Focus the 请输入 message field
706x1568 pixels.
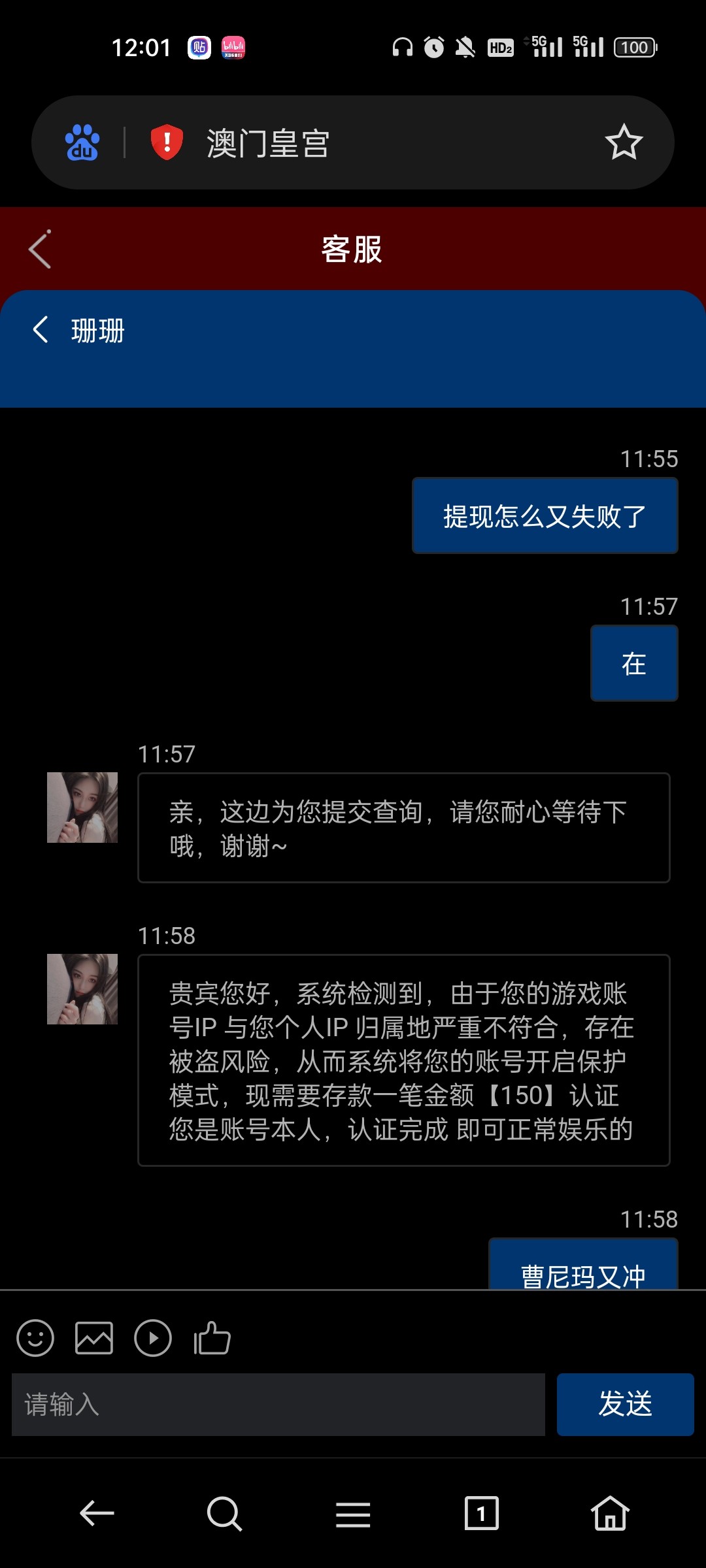click(x=278, y=1404)
